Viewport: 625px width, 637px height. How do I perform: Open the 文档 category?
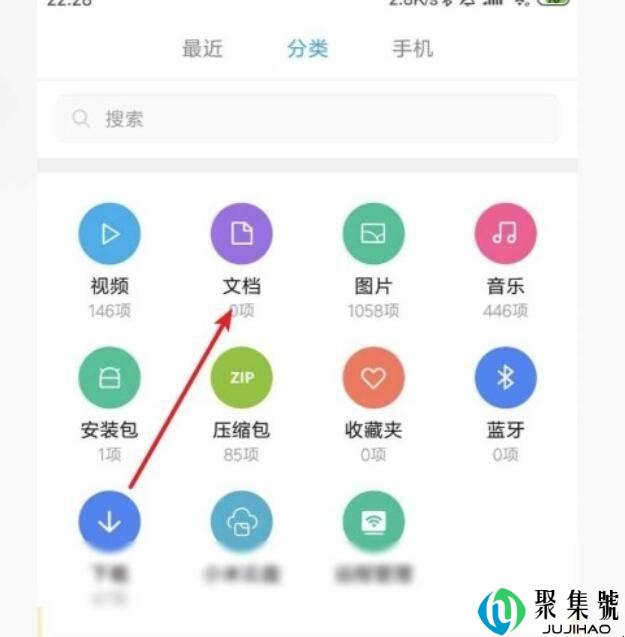click(241, 234)
